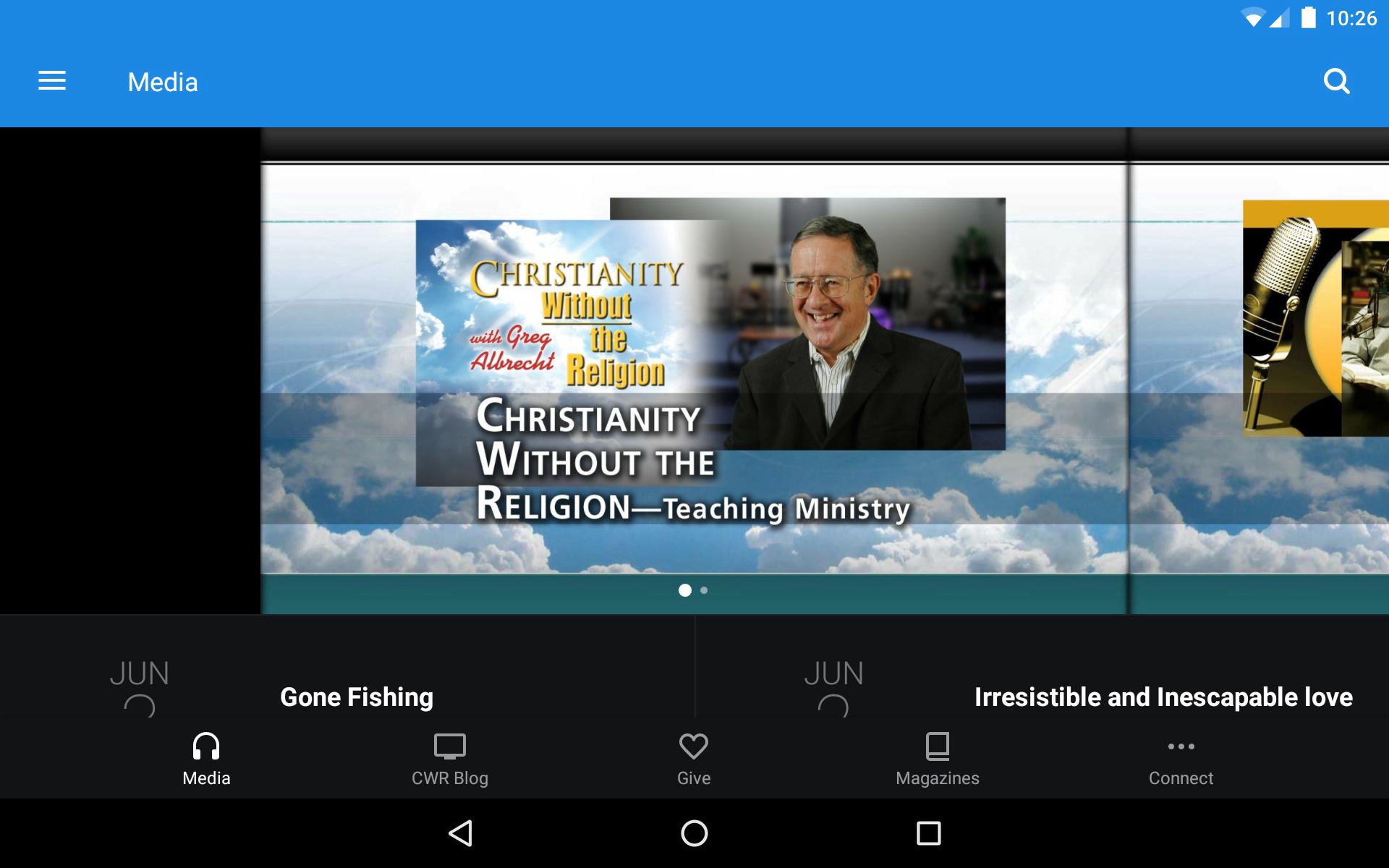Open the Gone Fishing episode
This screenshot has height=868, width=1389.
pyautogui.click(x=356, y=697)
